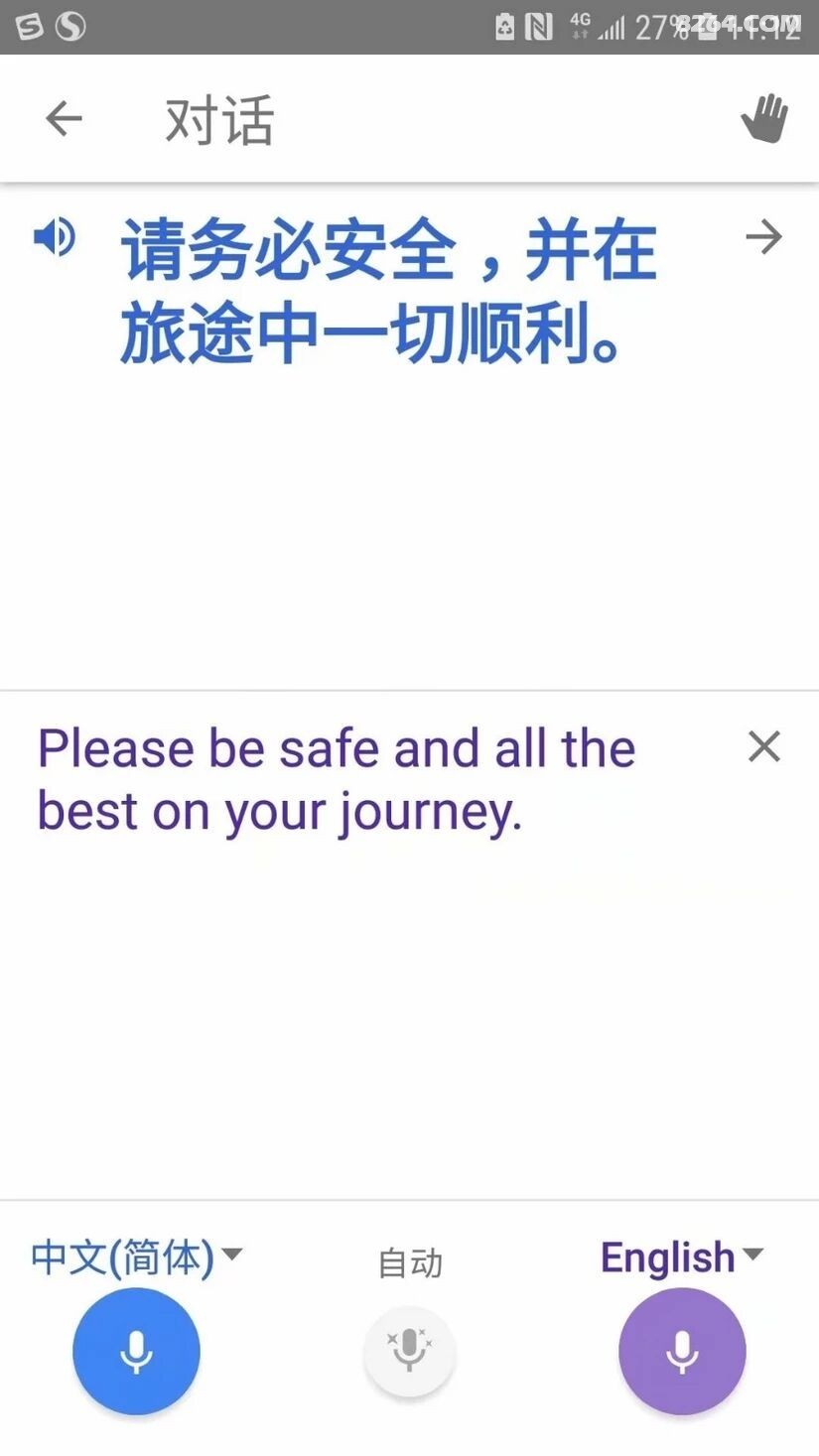Image resolution: width=819 pixels, height=1456 pixels.
Task: Open the English language dropdown
Action: coord(682,1257)
